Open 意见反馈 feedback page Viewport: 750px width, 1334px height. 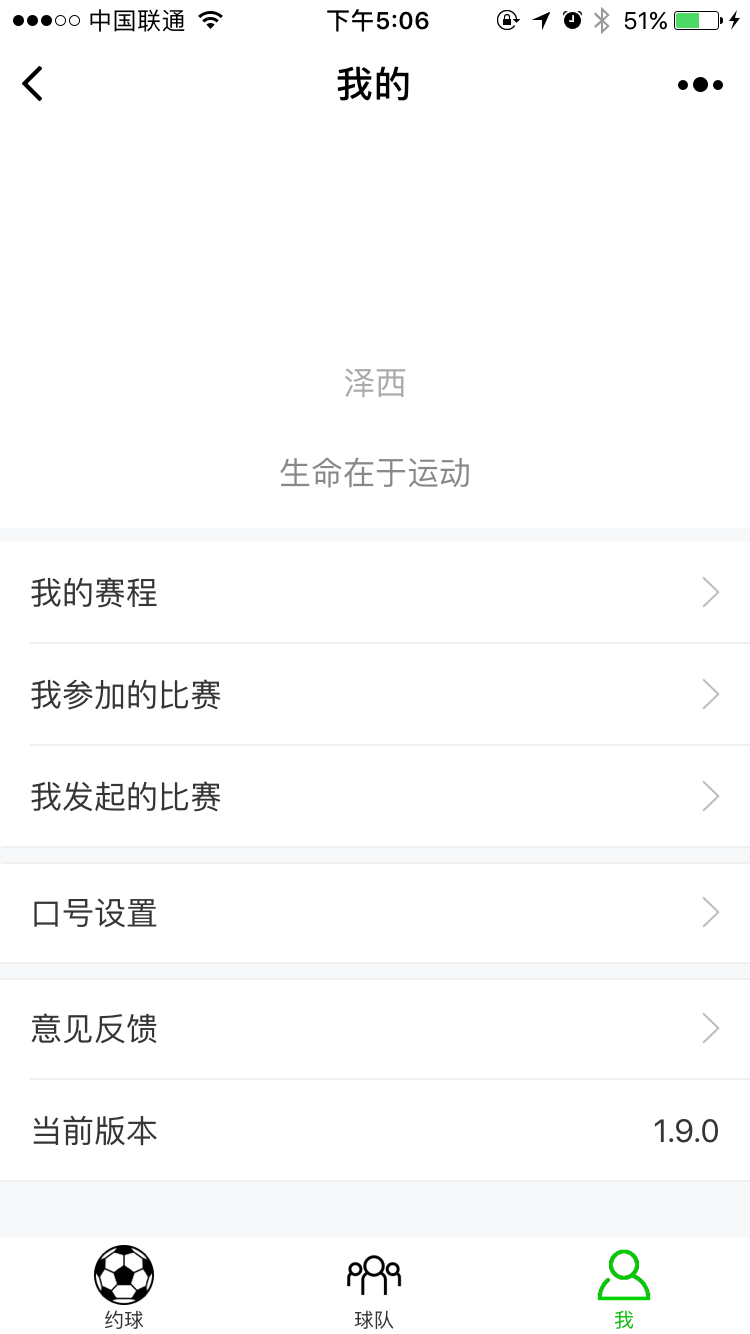coord(375,1029)
